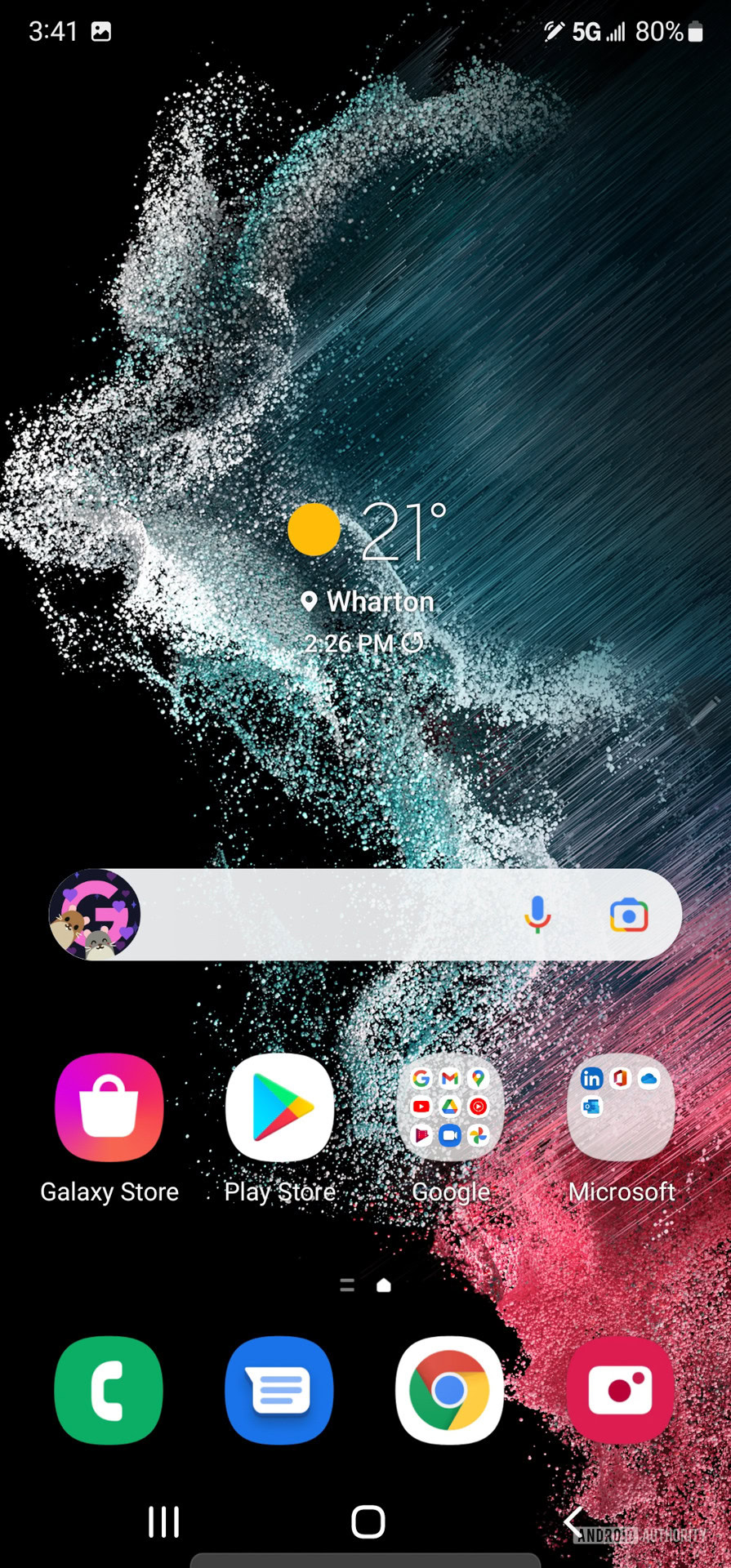Launch the Play Store app
731x1568 pixels.
280,1107
